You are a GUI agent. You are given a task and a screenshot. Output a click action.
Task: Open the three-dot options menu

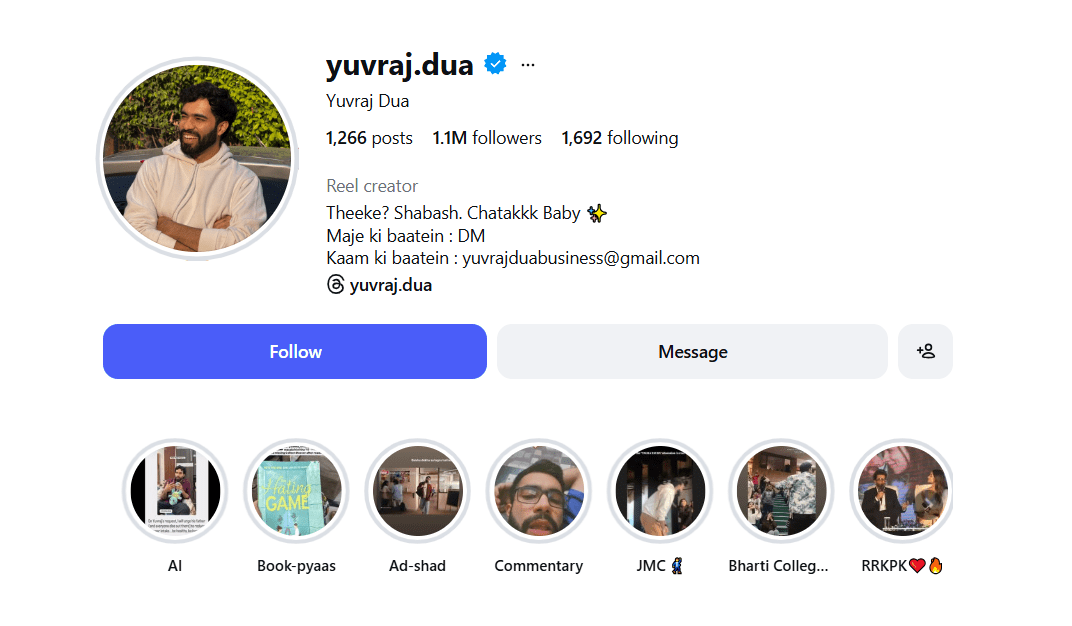(x=528, y=65)
